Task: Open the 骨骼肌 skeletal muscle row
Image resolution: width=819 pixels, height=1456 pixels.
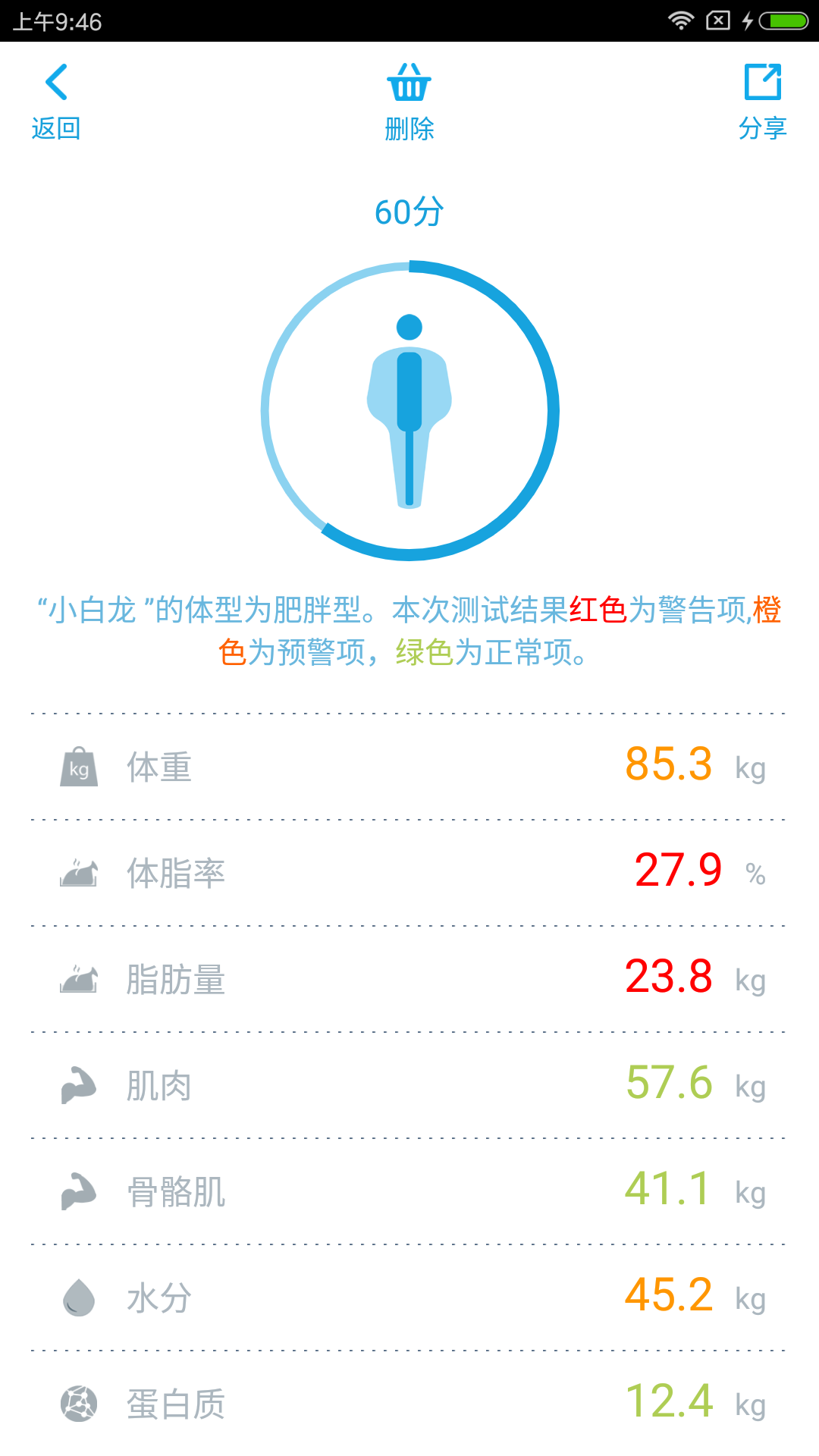Action: click(409, 1191)
